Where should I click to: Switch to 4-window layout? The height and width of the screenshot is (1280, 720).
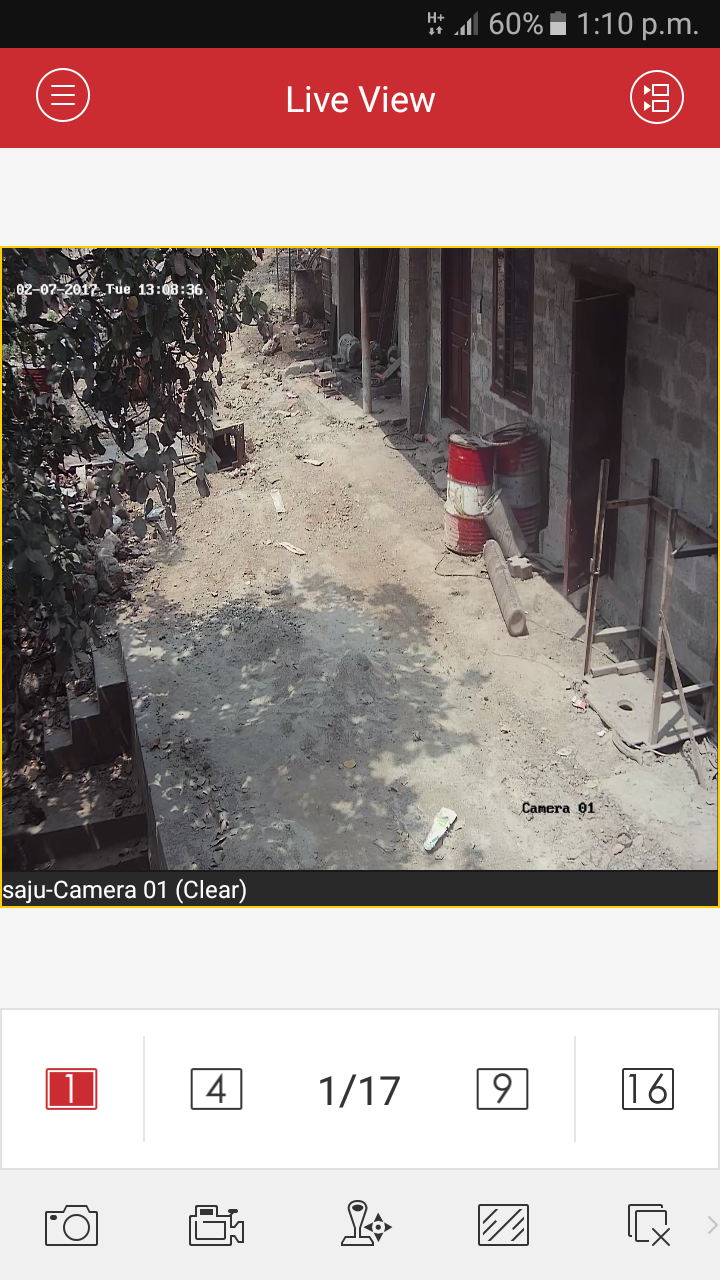click(216, 1089)
